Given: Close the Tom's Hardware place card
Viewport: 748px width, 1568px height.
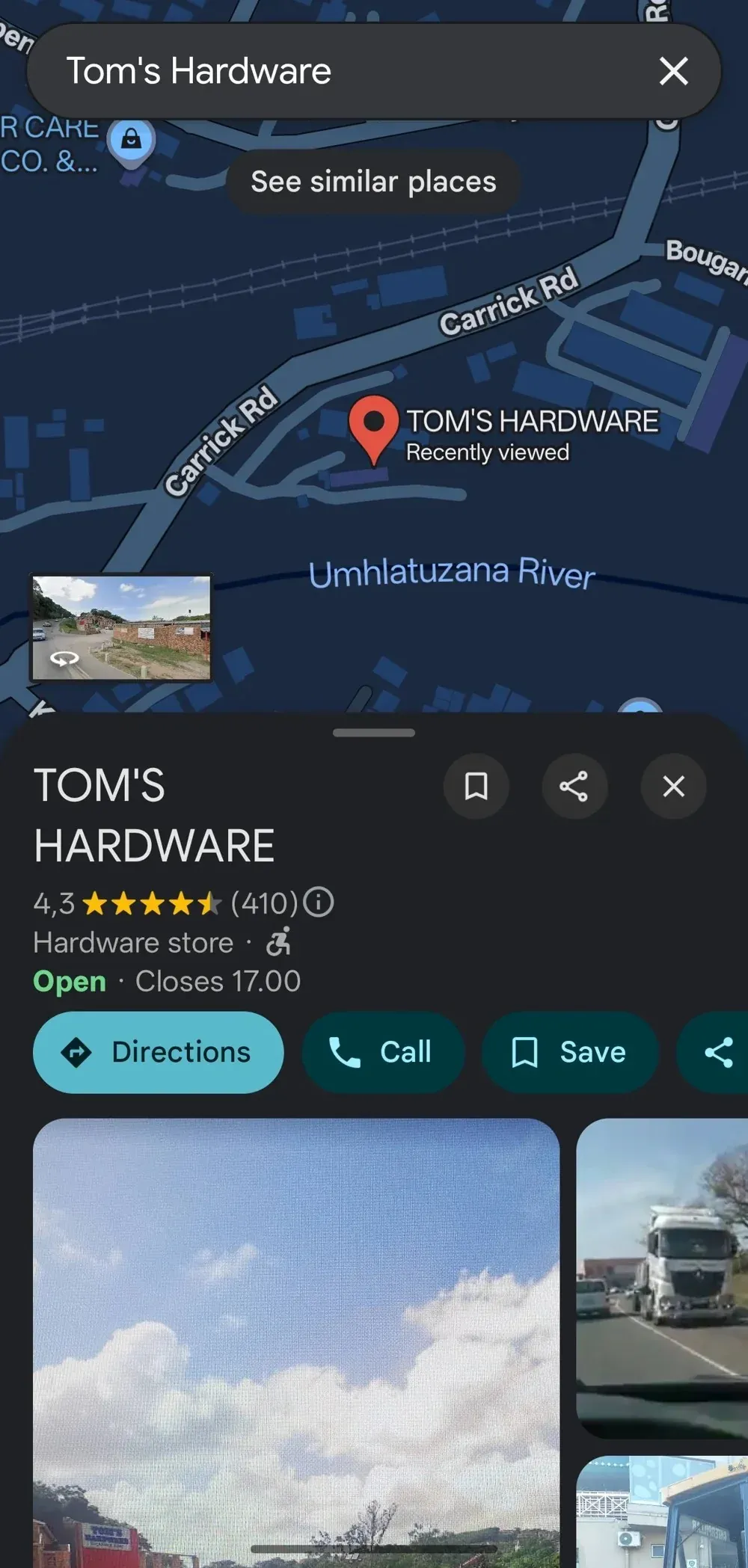Looking at the screenshot, I should [x=673, y=786].
